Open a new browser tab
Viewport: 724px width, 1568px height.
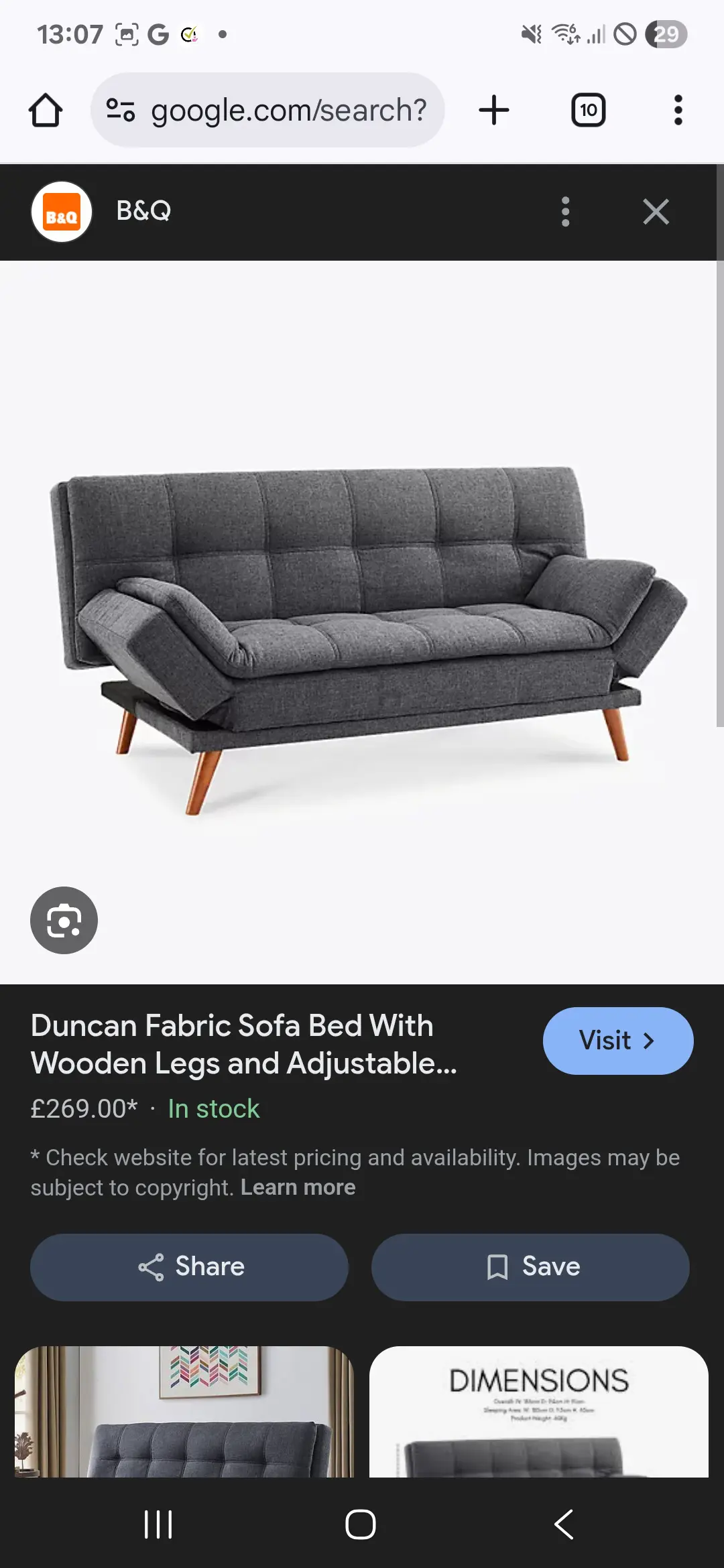coord(494,110)
